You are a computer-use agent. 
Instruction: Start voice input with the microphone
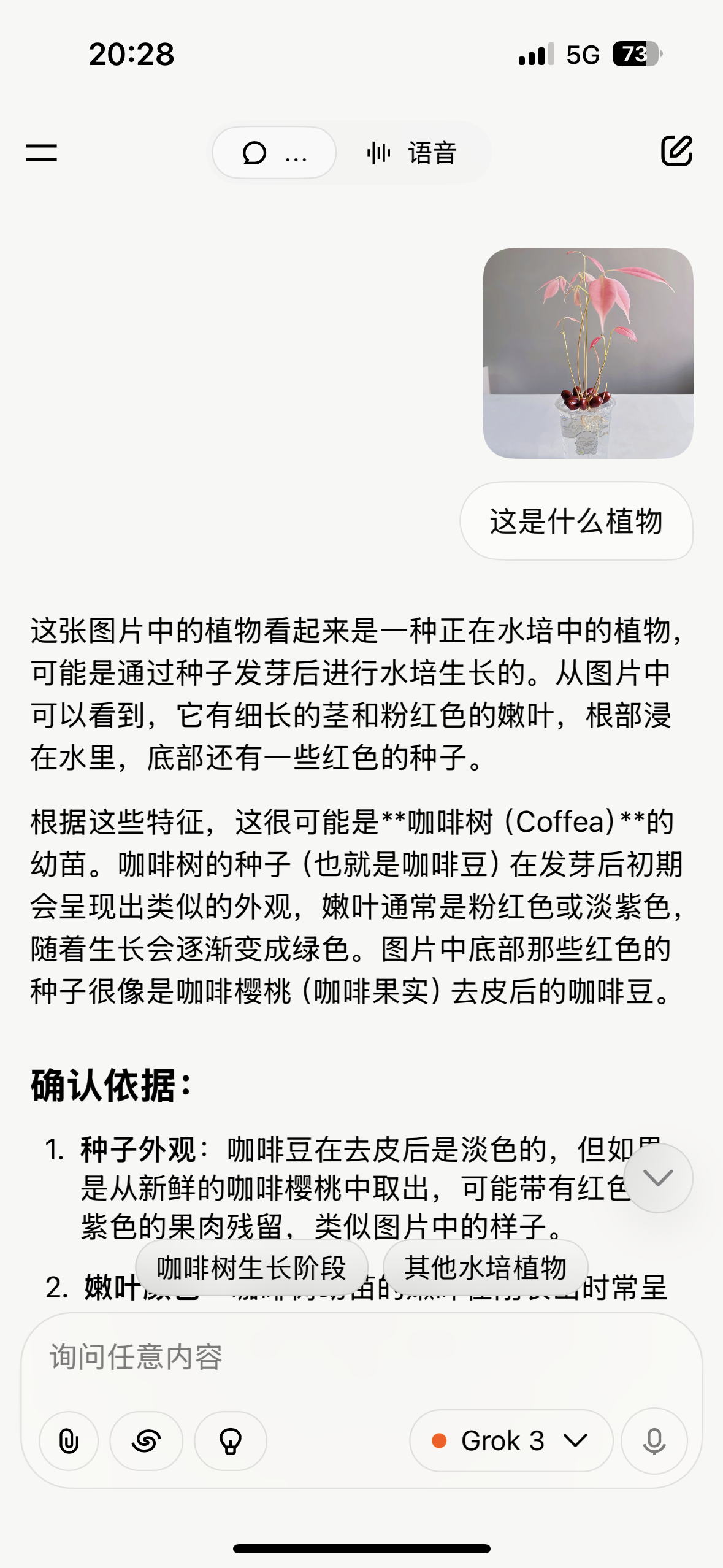click(x=654, y=1440)
